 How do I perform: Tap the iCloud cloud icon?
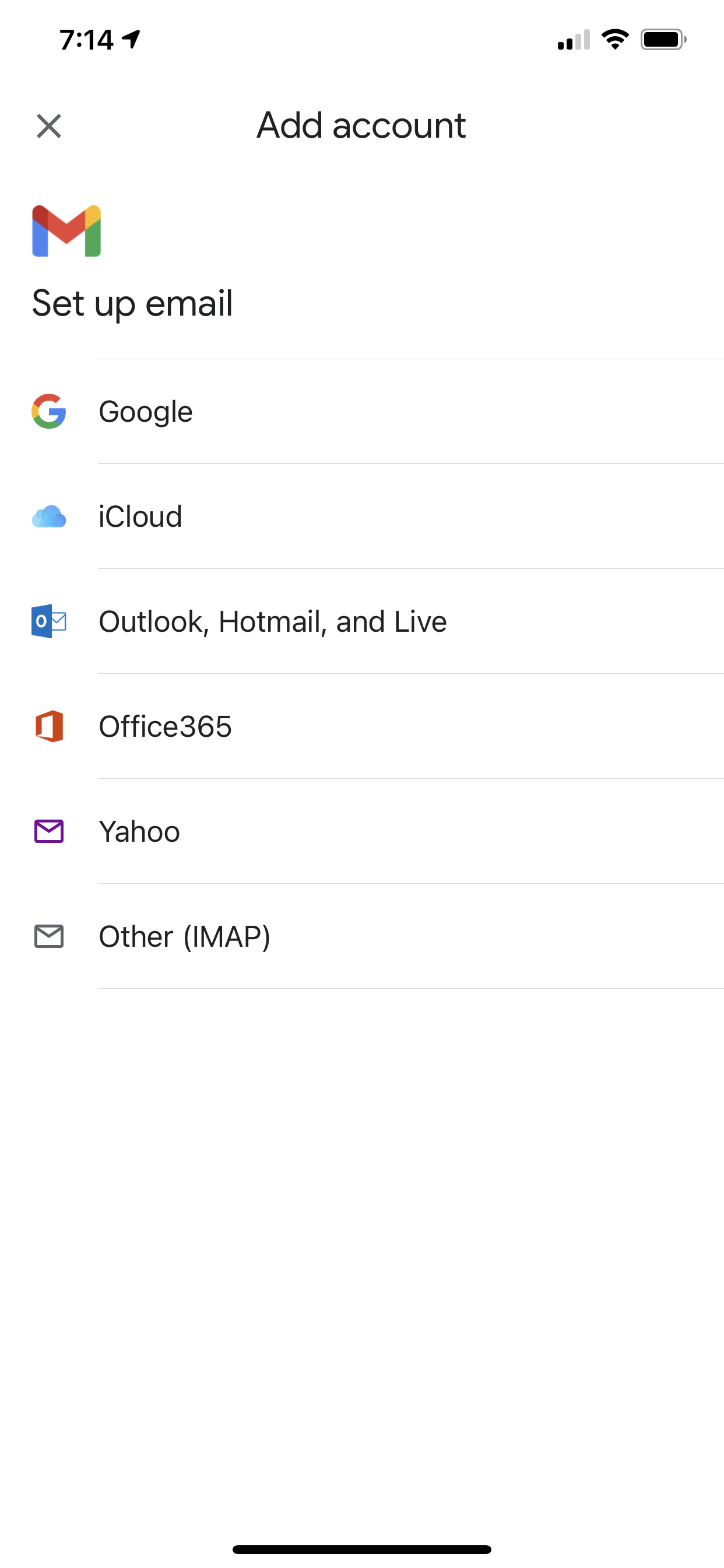48,516
